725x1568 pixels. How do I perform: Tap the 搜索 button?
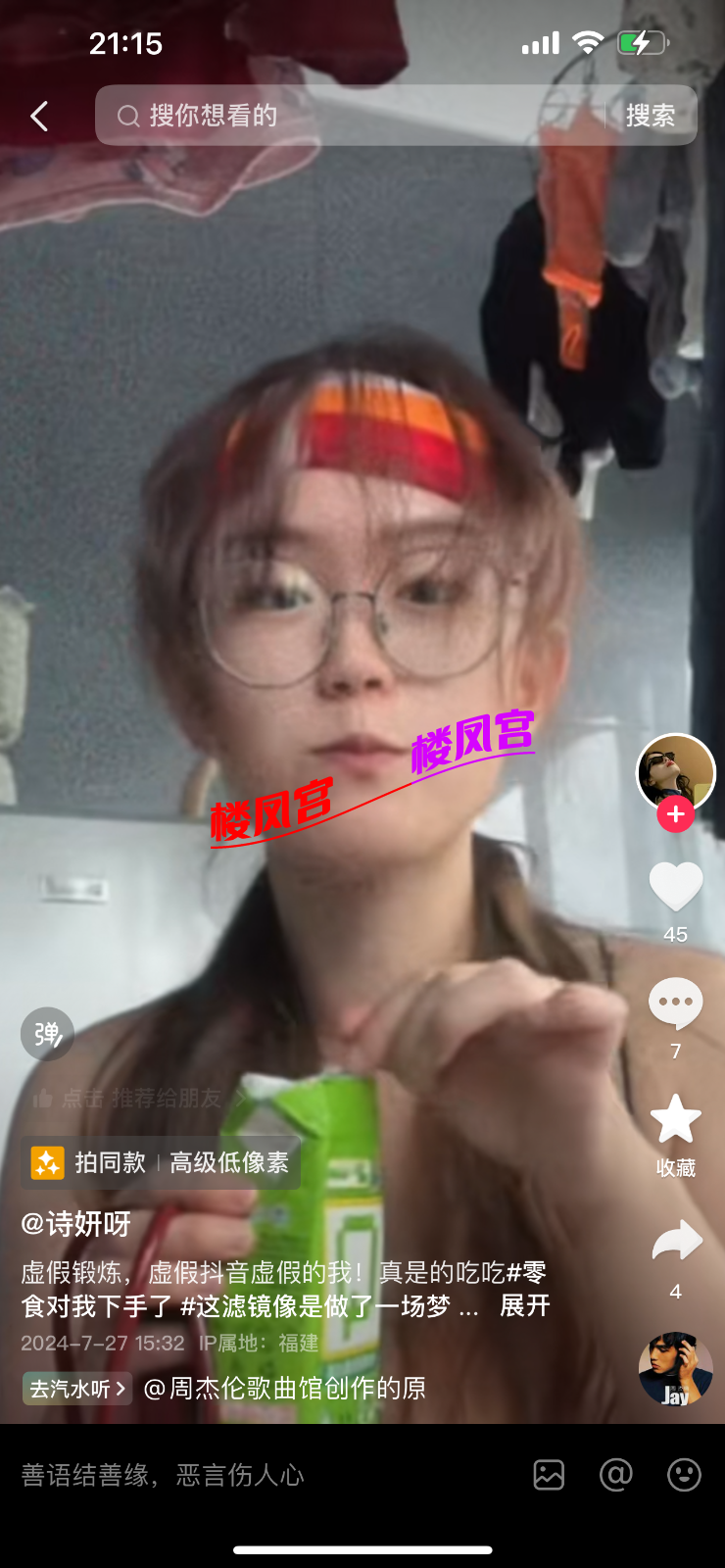651,116
